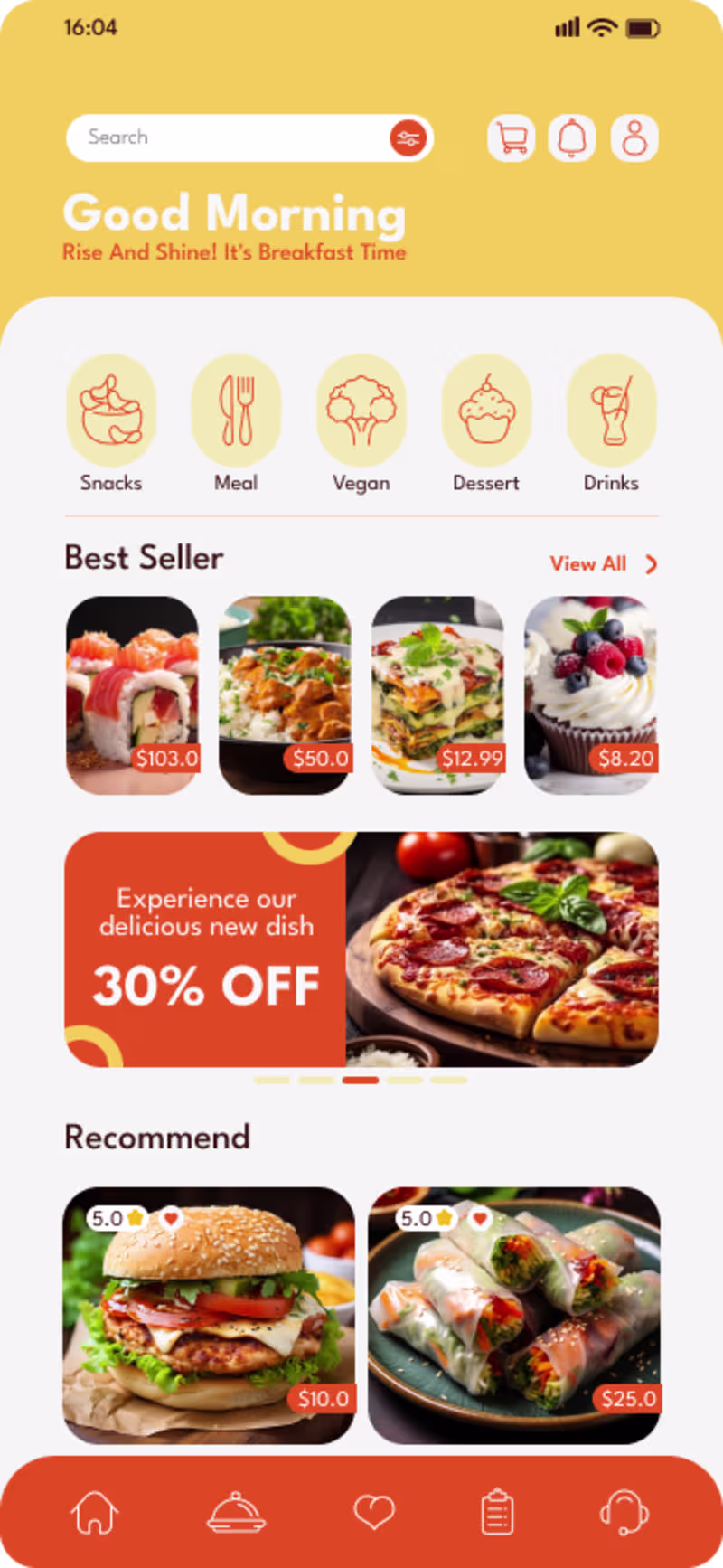Tap the View All link
Viewport: 723px width, 1568px height.
pyautogui.click(x=587, y=564)
